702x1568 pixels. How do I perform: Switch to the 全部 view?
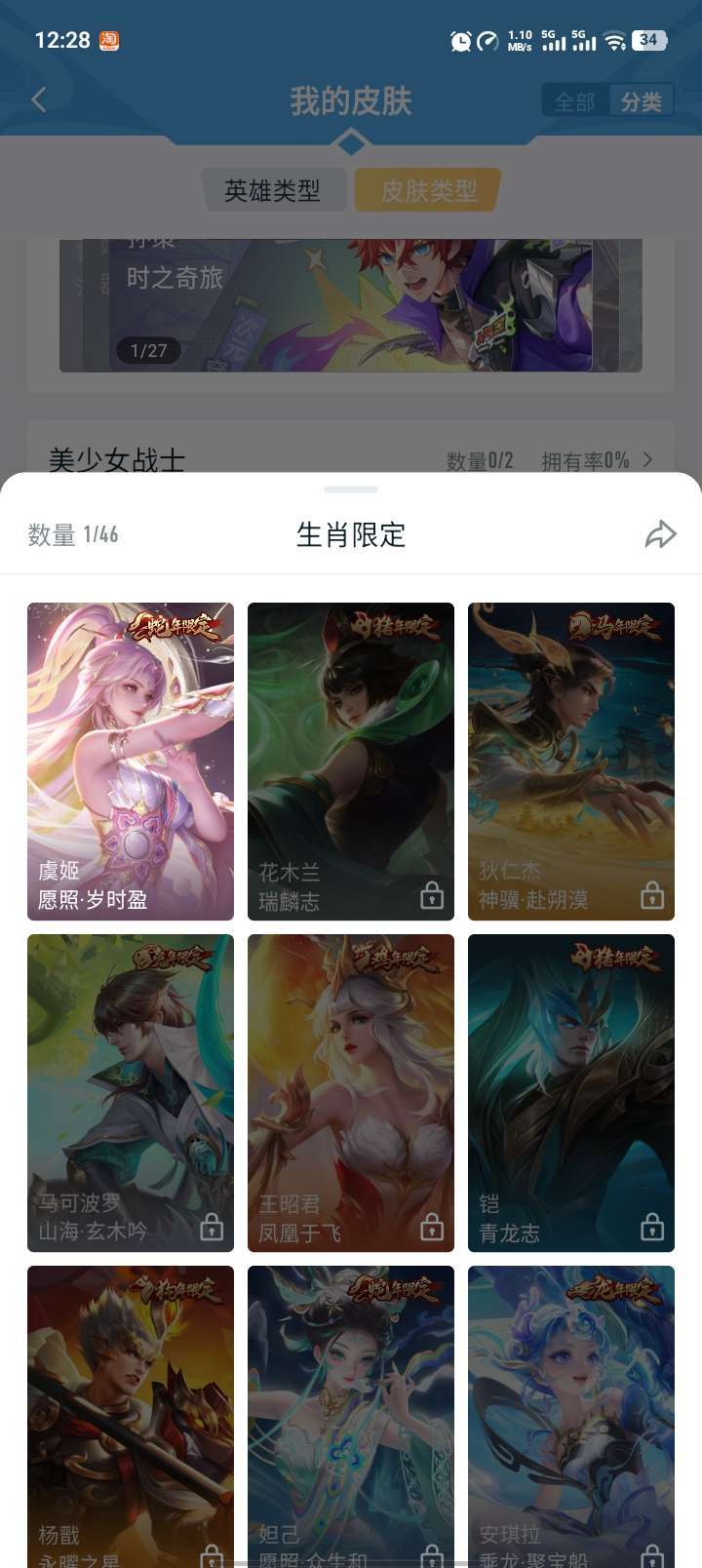pyautogui.click(x=575, y=101)
